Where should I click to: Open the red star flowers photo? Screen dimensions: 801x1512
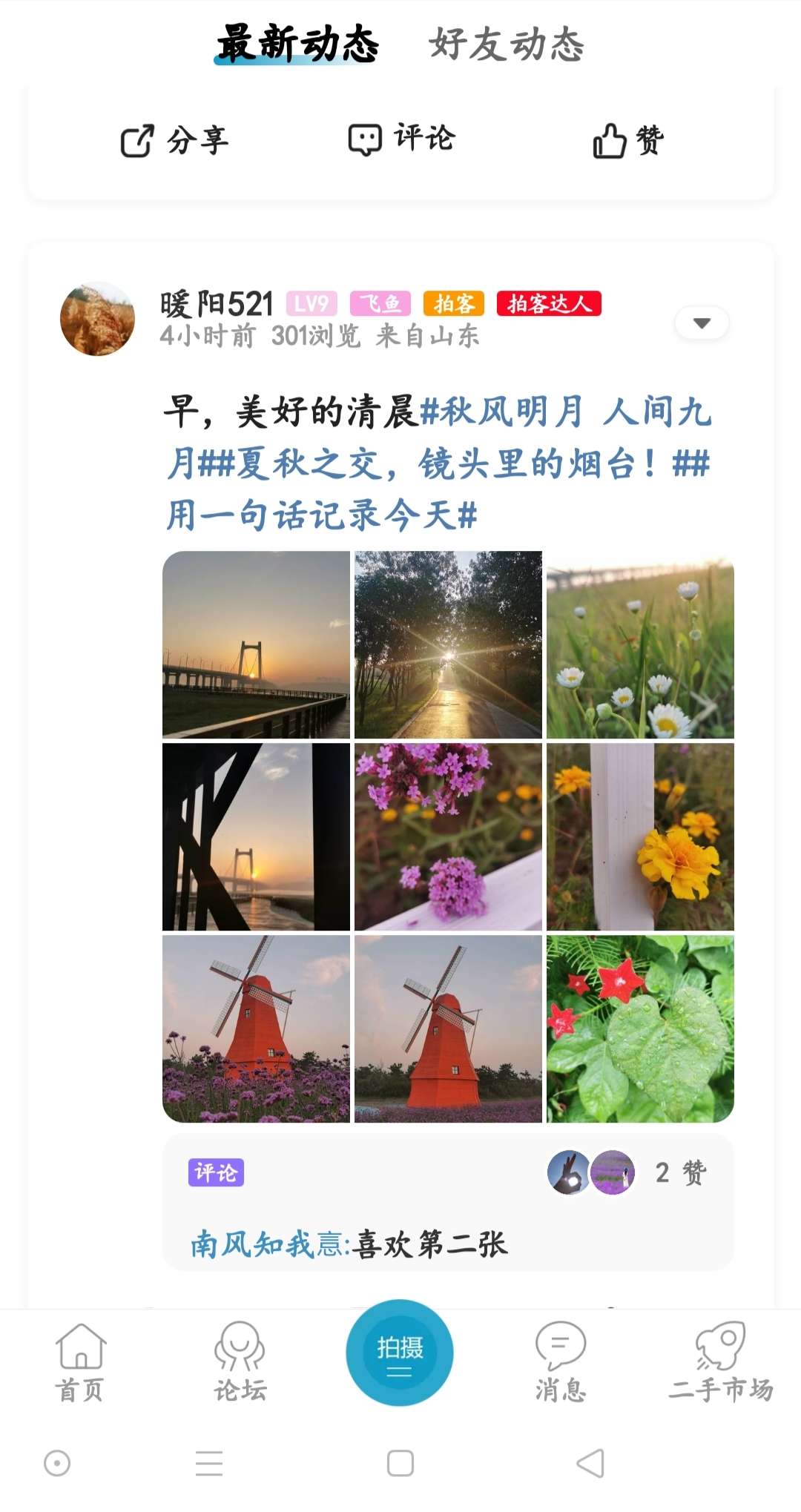[640, 1029]
